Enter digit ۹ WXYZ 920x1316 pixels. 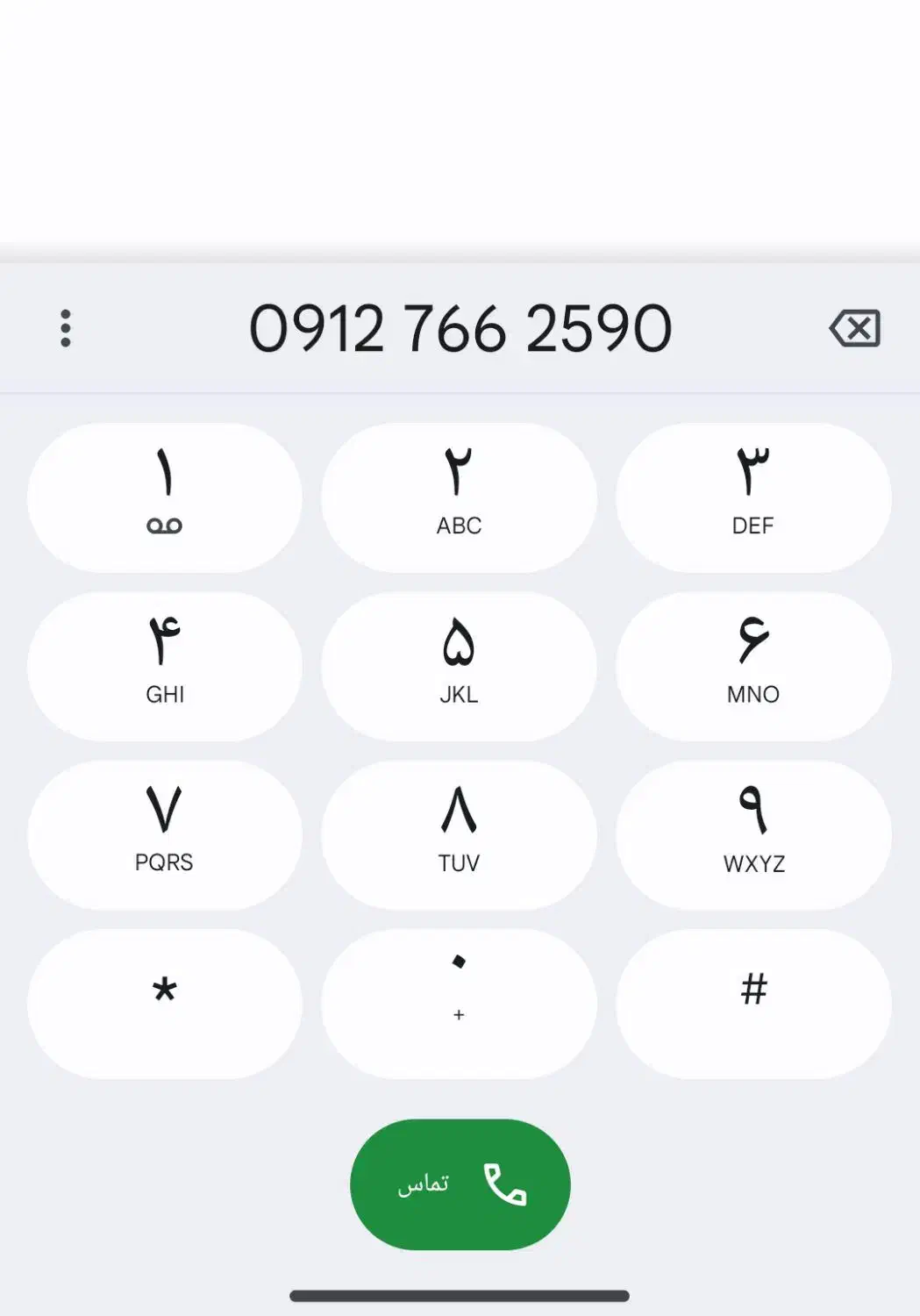752,834
